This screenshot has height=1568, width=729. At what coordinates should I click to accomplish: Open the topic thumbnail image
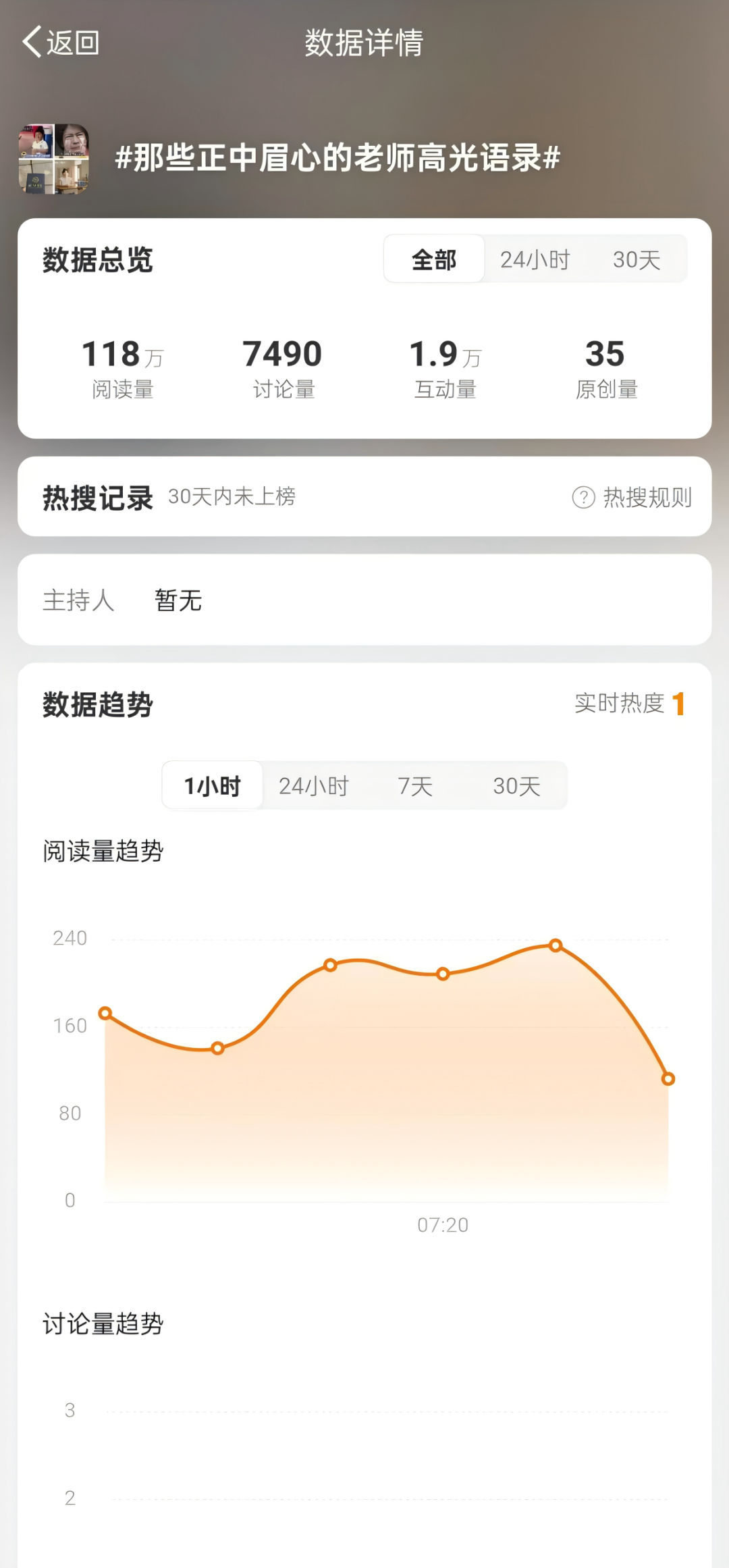coord(54,159)
